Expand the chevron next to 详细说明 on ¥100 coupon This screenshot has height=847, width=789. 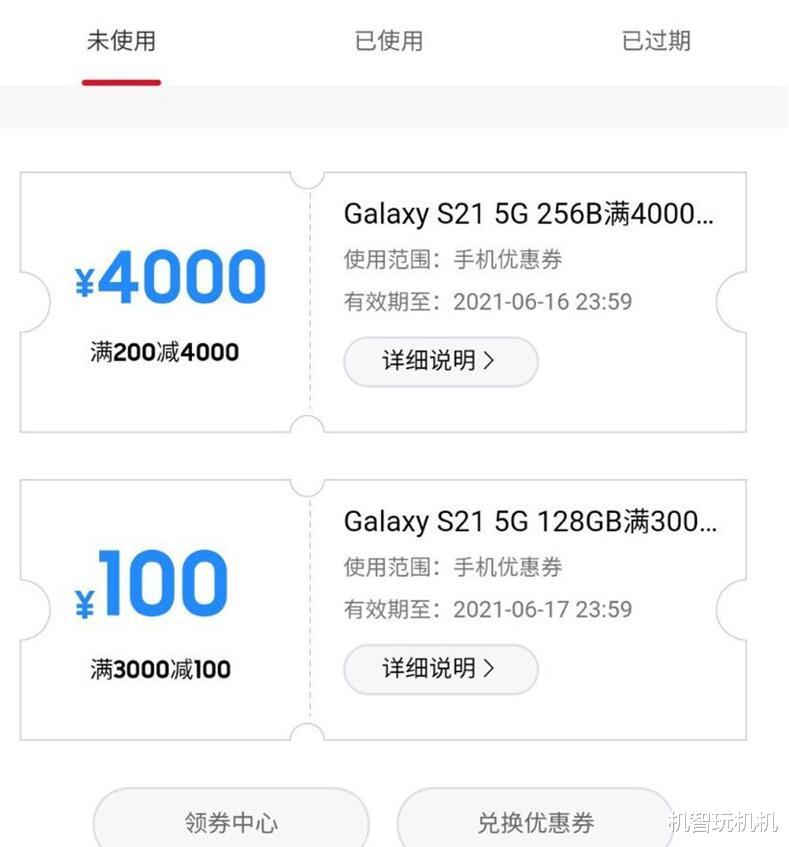[489, 669]
